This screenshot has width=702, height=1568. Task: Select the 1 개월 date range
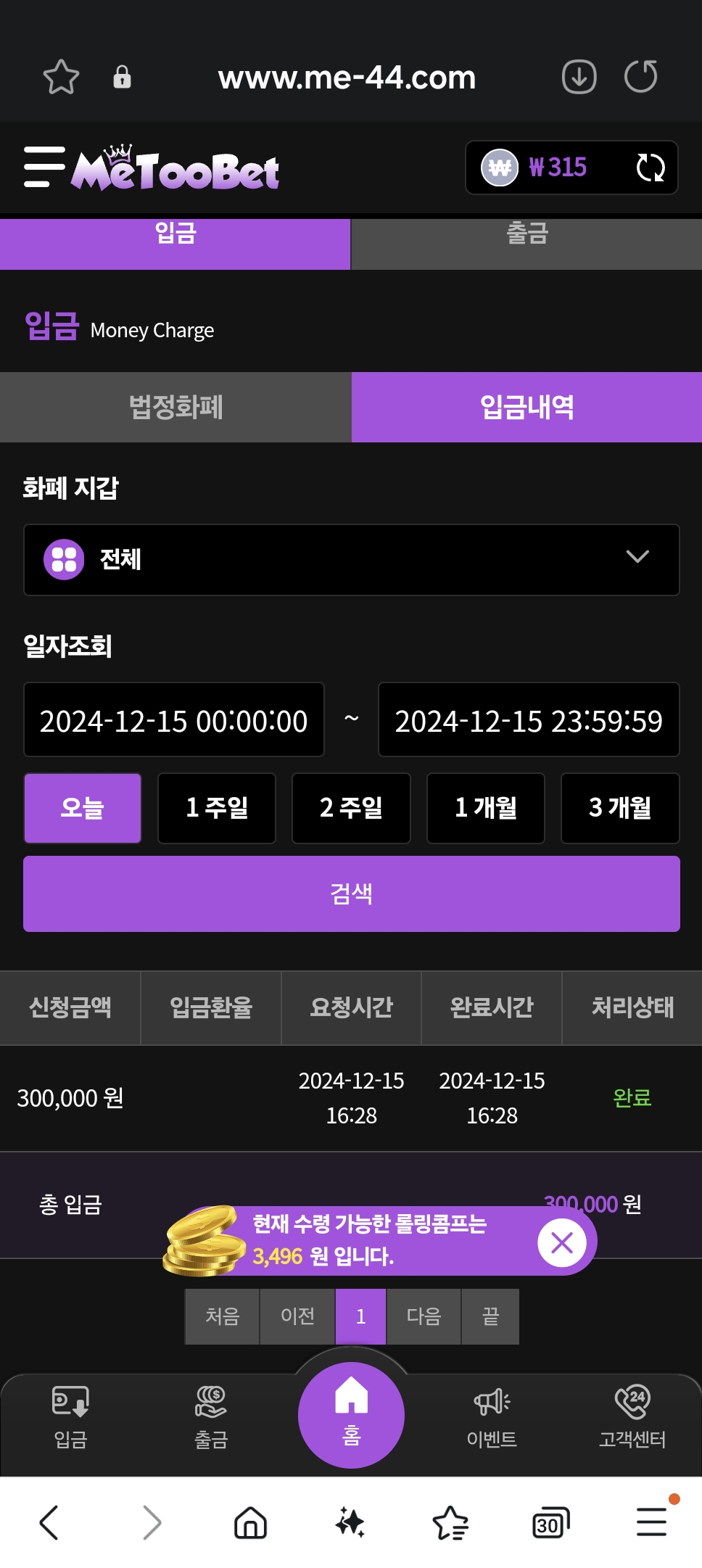click(x=486, y=808)
